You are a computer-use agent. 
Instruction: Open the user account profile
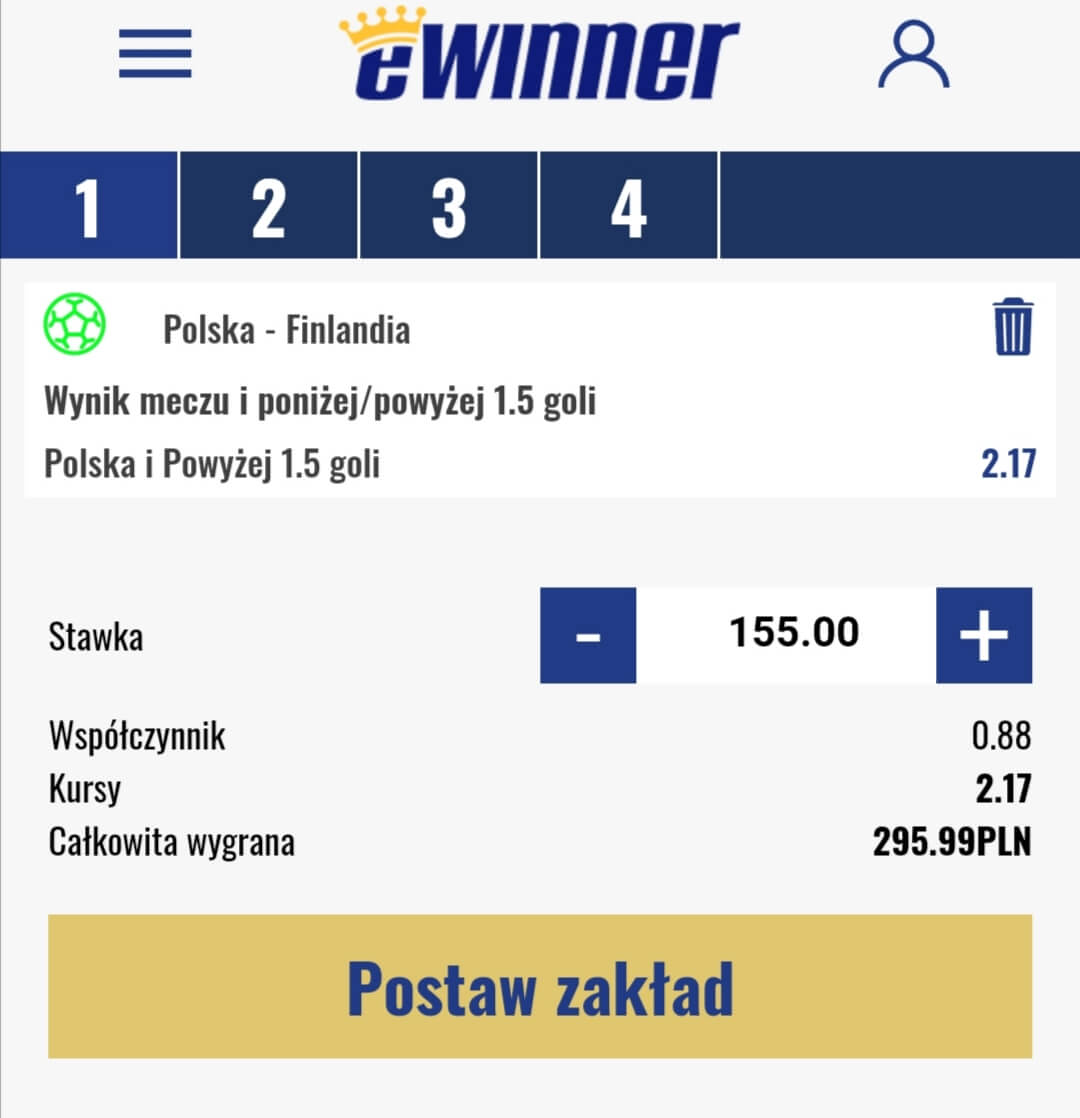913,56
